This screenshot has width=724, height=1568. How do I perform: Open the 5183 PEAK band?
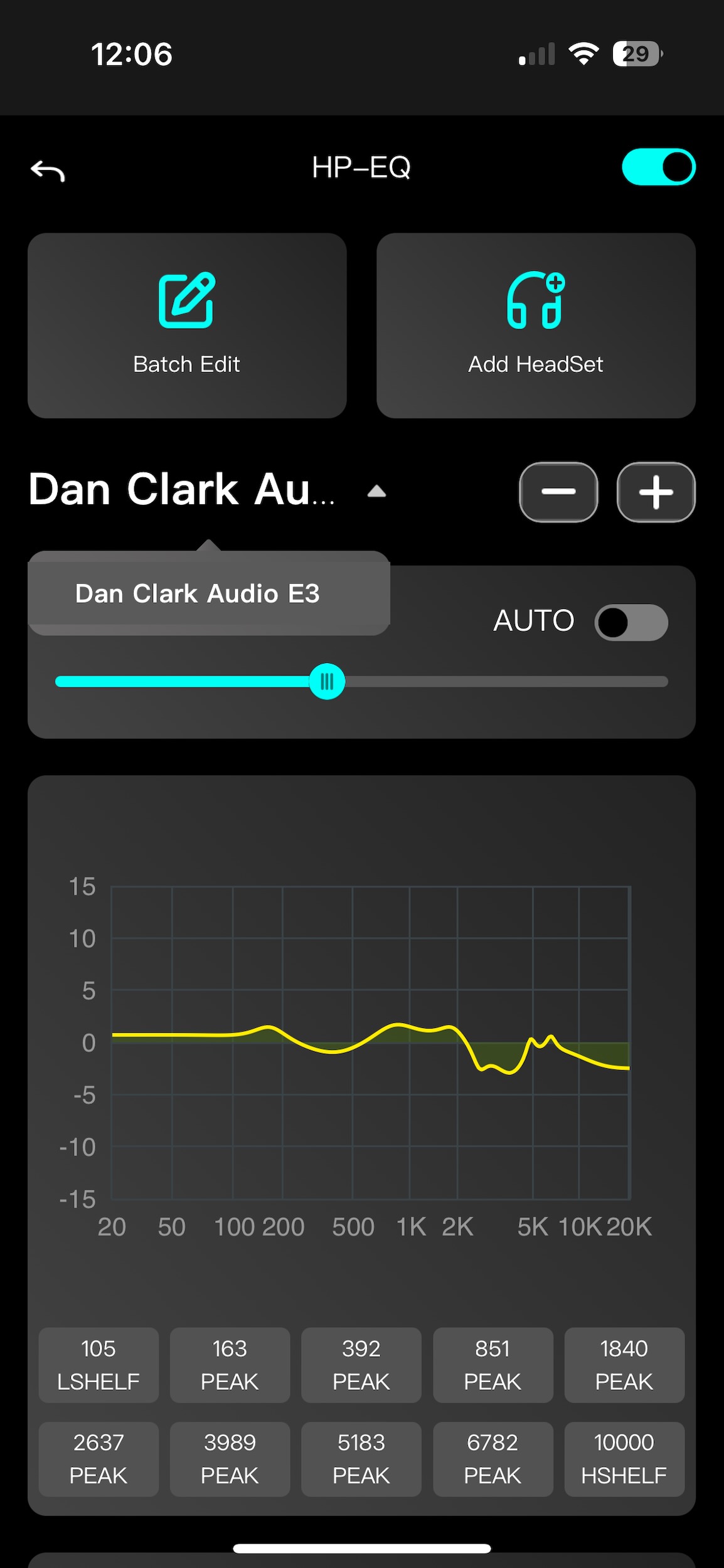click(361, 1459)
